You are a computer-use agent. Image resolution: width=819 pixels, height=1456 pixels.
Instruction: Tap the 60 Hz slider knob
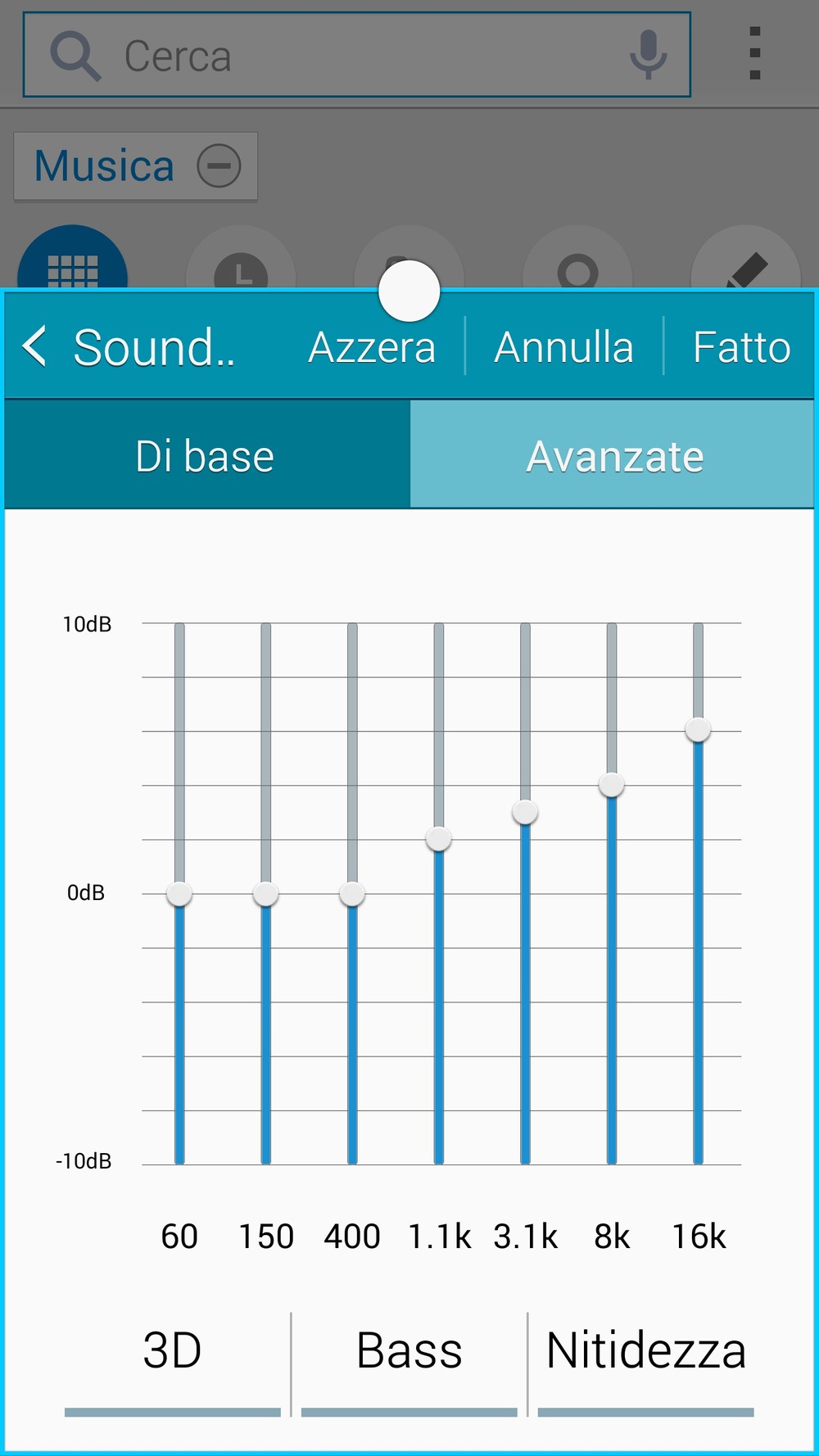[179, 893]
